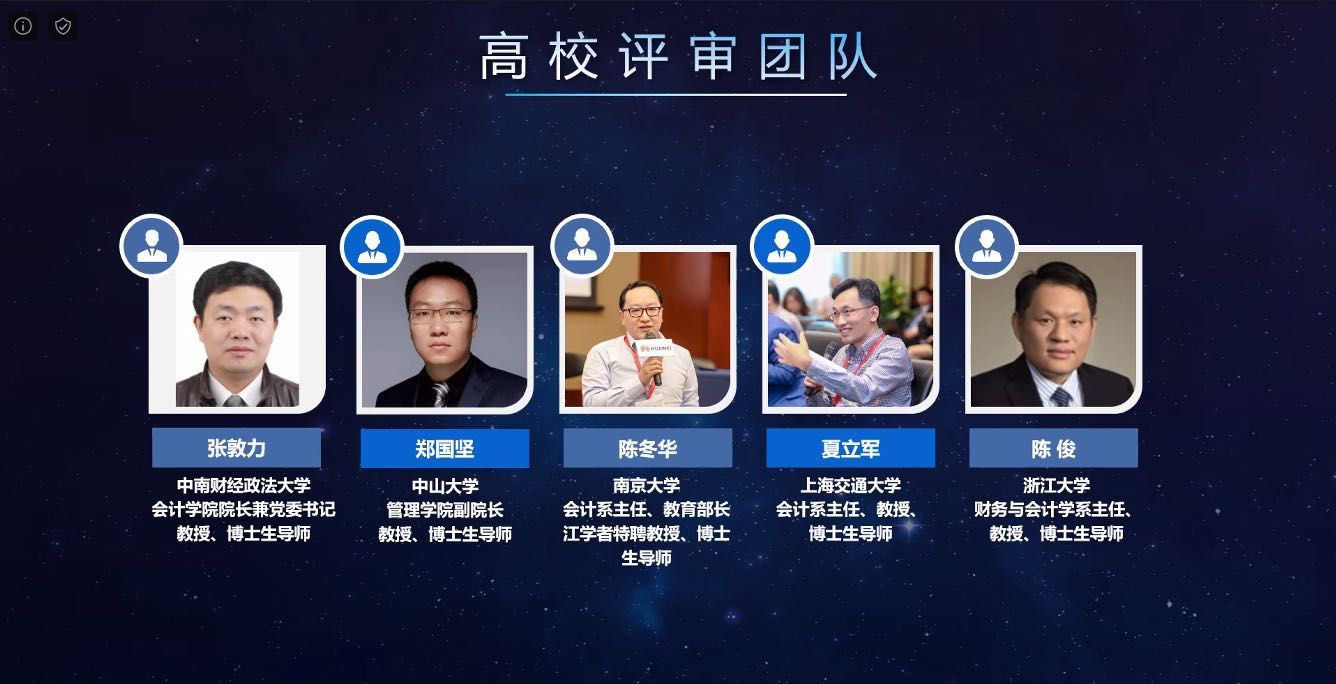The image size is (1336, 684).
Task: Tap the security shield icon
Action: [63, 26]
